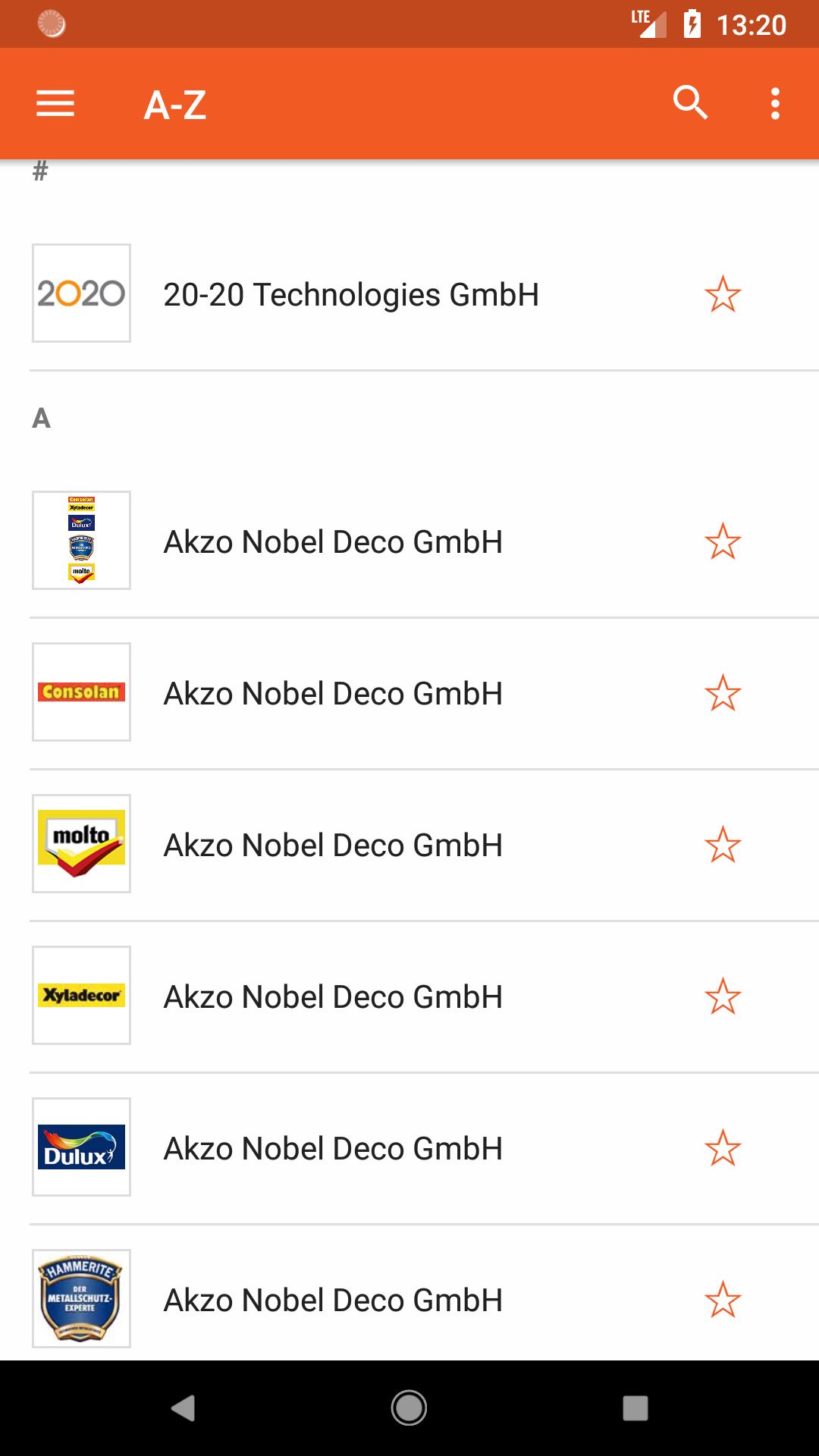Open the three-dot overflow menu
The width and height of the screenshot is (819, 1456).
[x=775, y=104]
